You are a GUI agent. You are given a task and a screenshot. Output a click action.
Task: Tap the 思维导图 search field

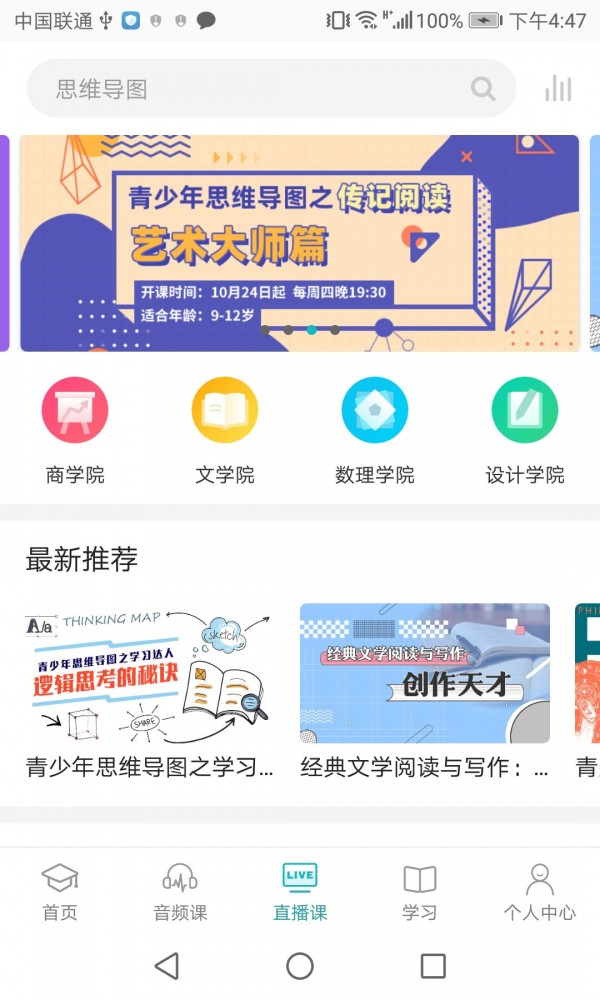(250, 89)
